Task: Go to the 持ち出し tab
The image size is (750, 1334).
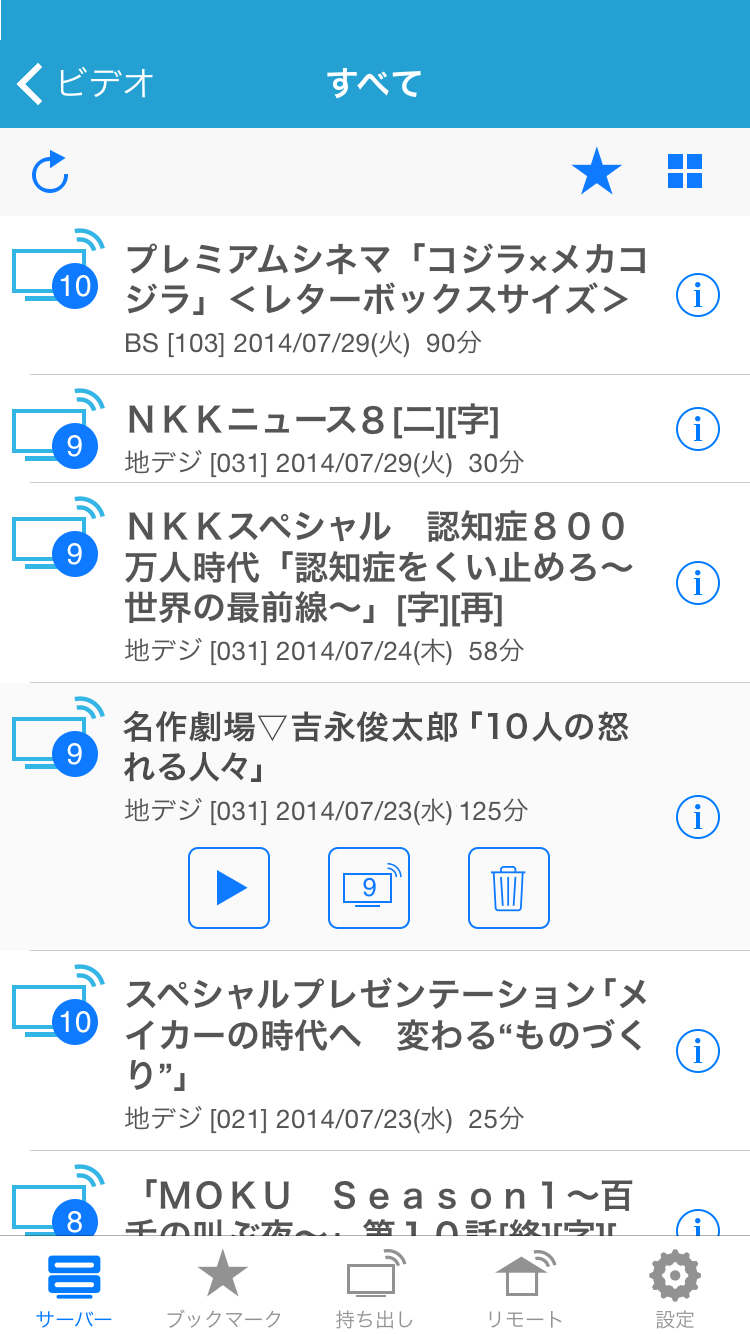Action: point(374,1288)
